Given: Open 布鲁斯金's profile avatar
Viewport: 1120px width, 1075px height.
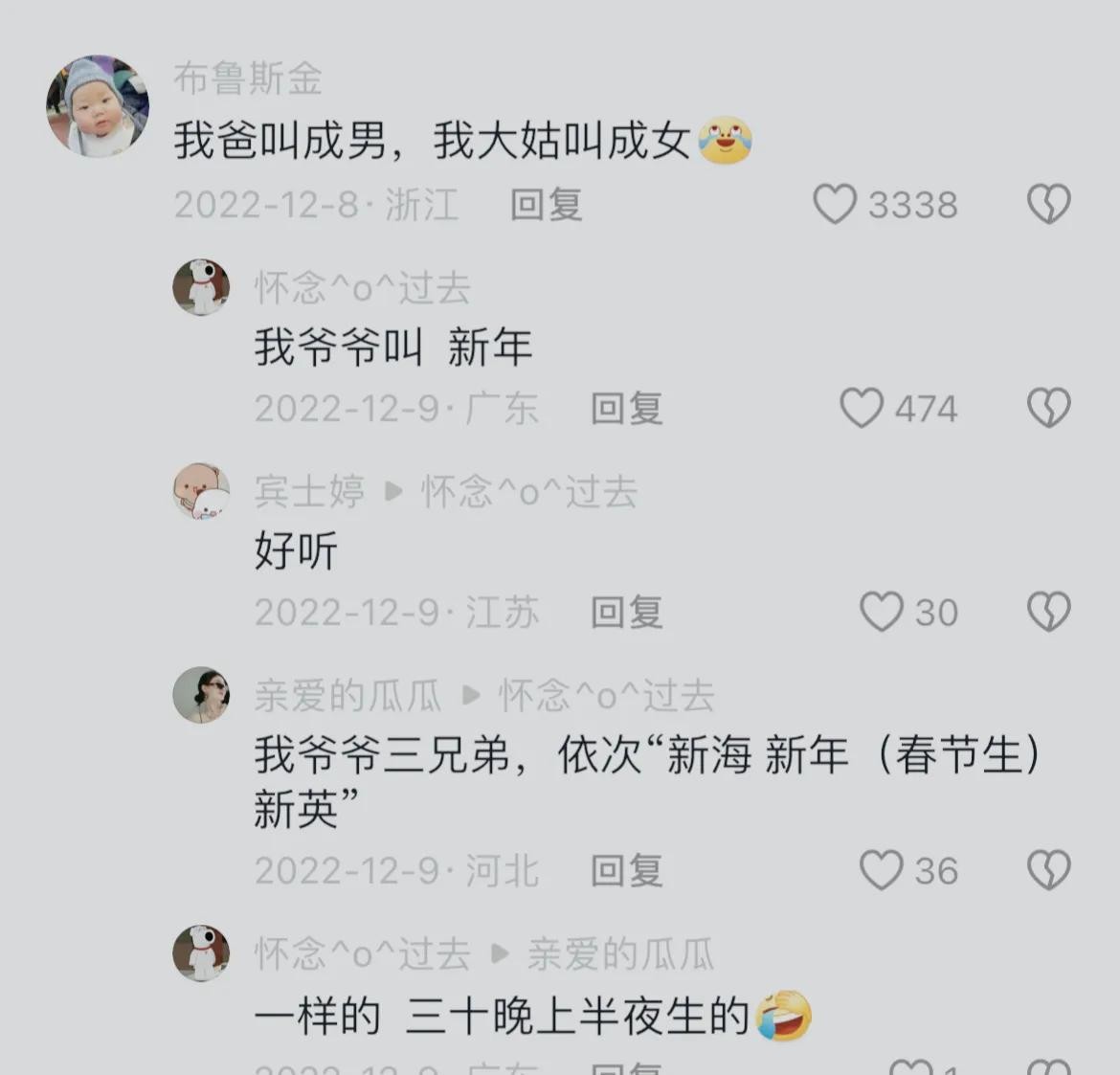Looking at the screenshot, I should click(x=98, y=106).
